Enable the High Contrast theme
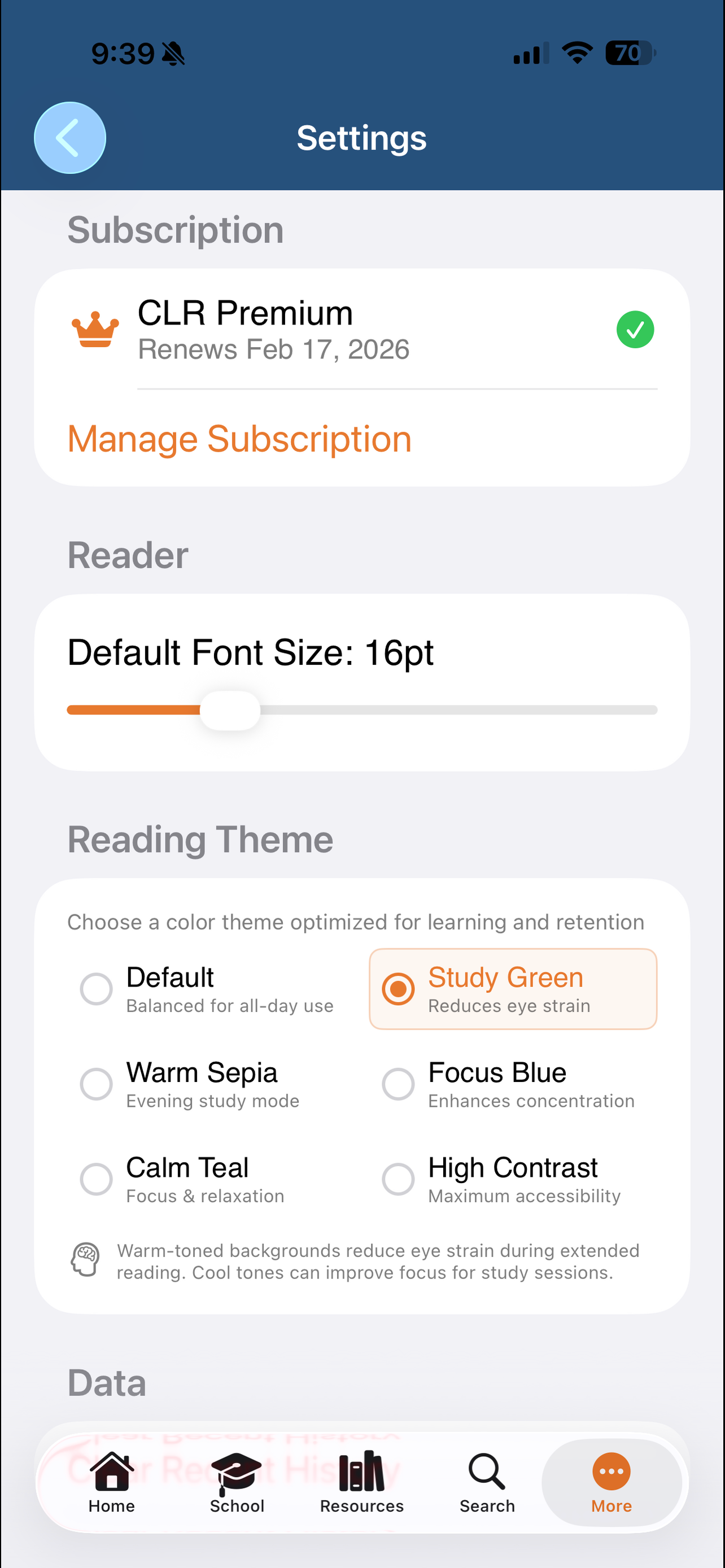725x1568 pixels. 513,1179
